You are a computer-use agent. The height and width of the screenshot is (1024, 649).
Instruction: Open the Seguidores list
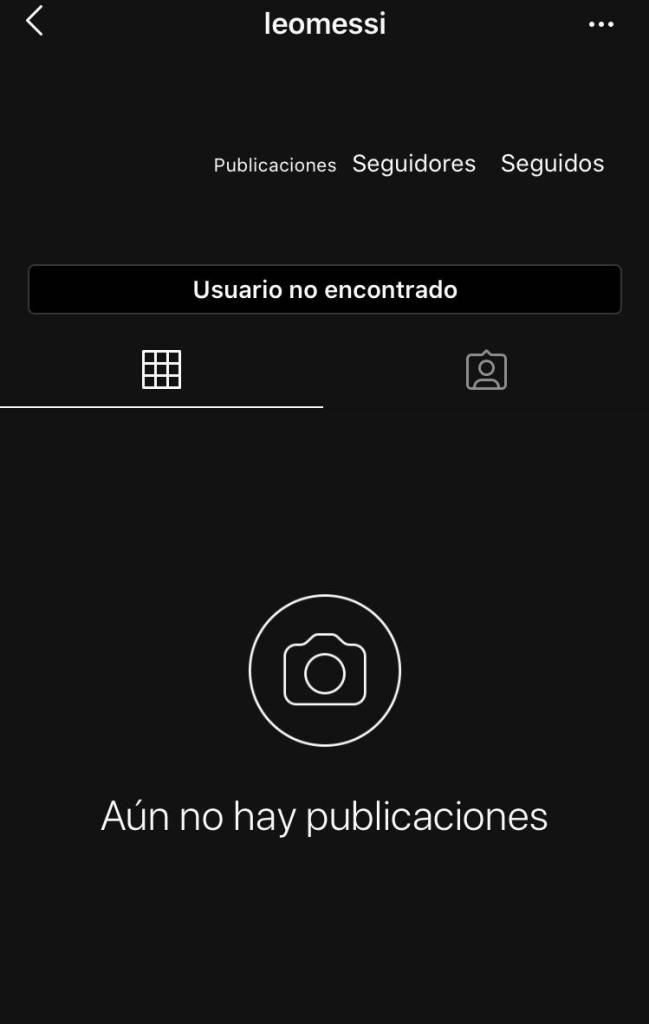tap(414, 164)
